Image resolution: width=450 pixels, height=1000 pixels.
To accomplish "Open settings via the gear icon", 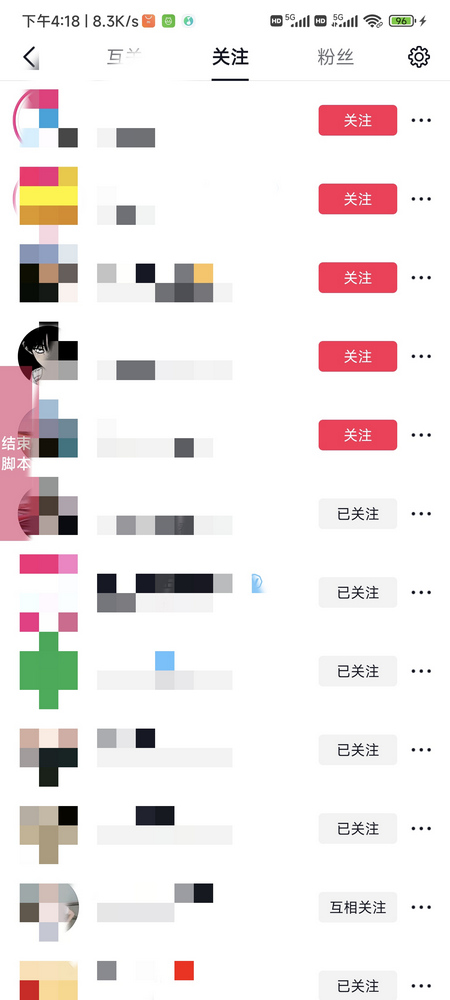I will (419, 57).
